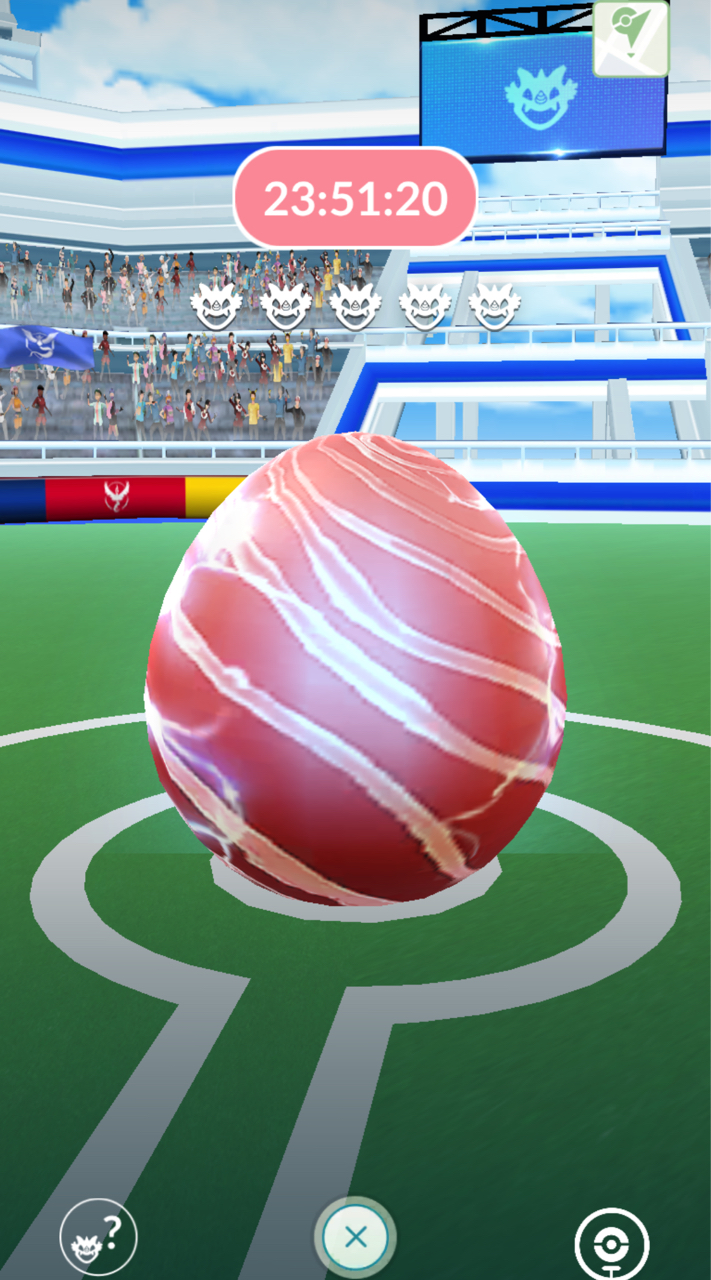The image size is (711, 1280).
Task: Close the raid egg view
Action: (355, 1237)
